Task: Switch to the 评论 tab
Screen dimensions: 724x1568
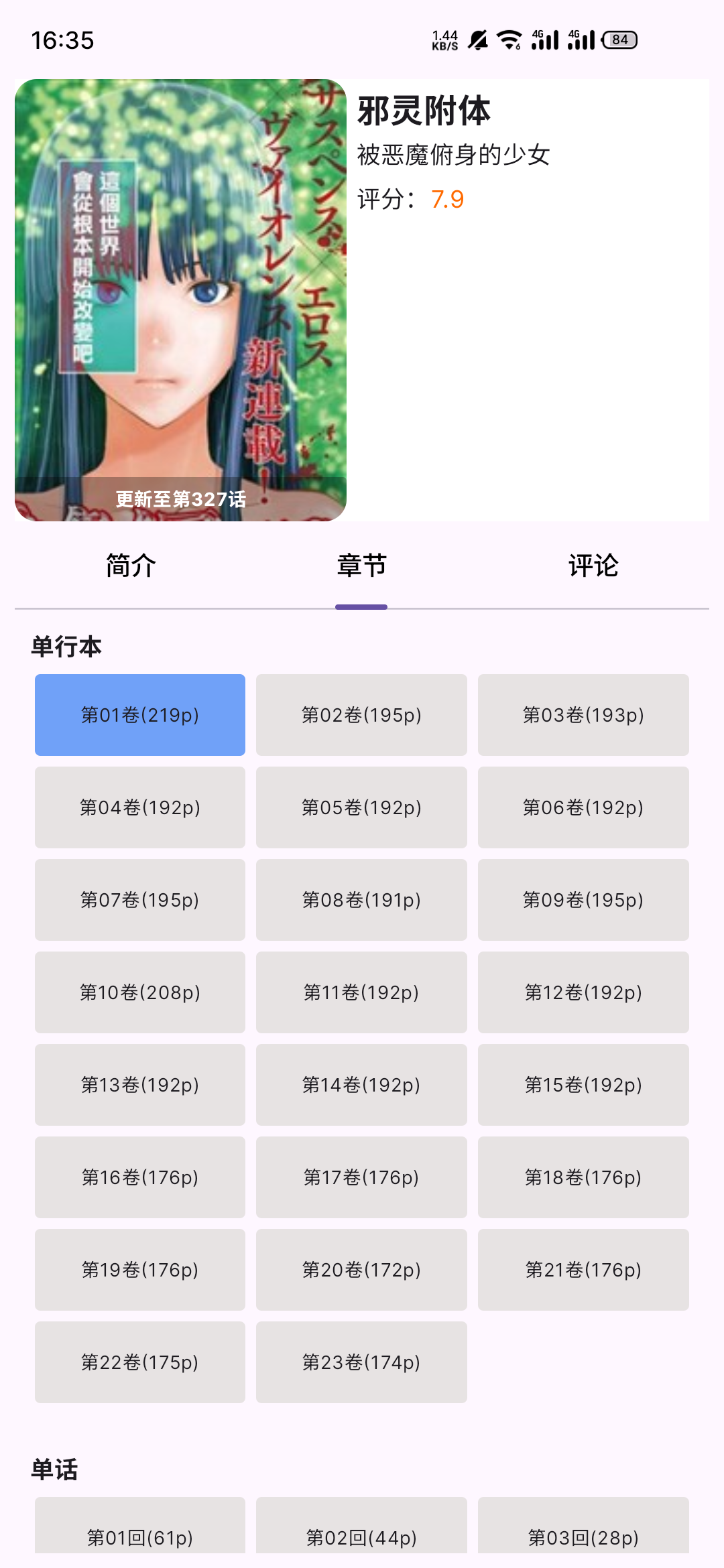Action: click(x=593, y=566)
